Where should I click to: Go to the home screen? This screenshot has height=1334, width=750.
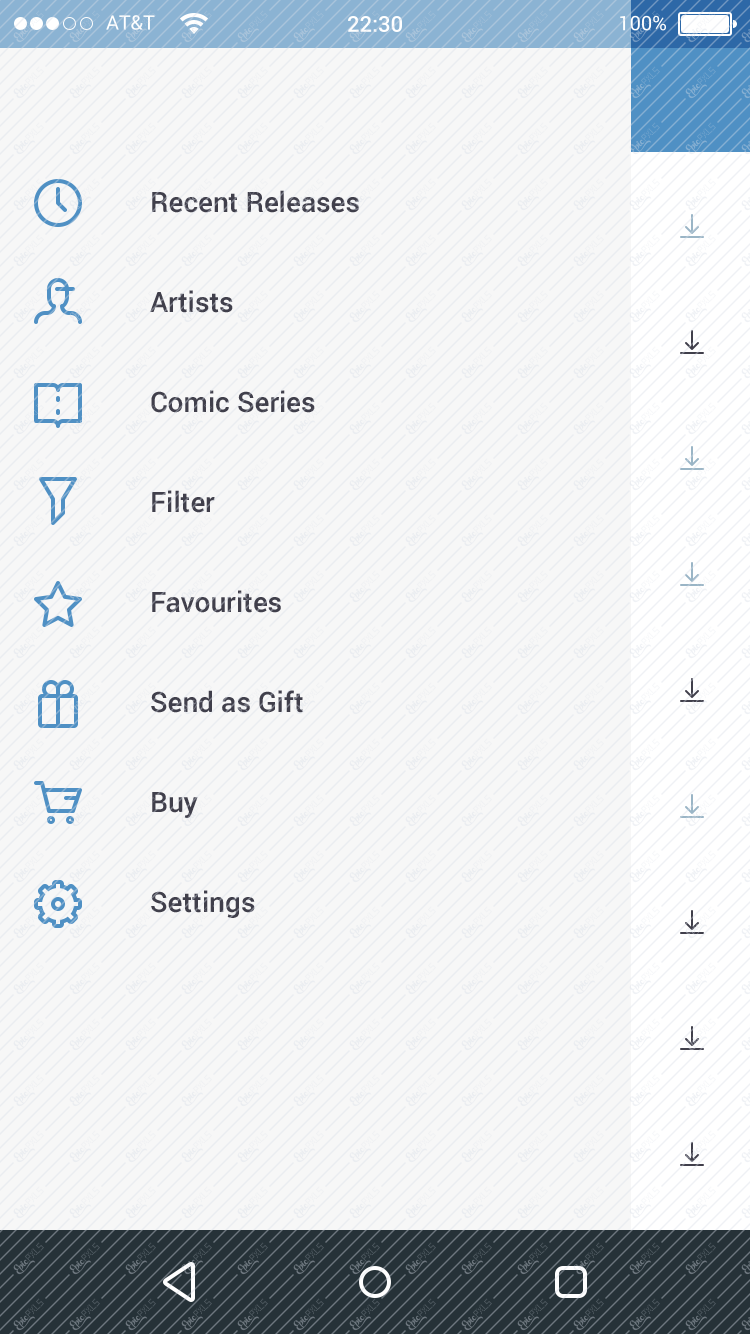(x=375, y=1281)
